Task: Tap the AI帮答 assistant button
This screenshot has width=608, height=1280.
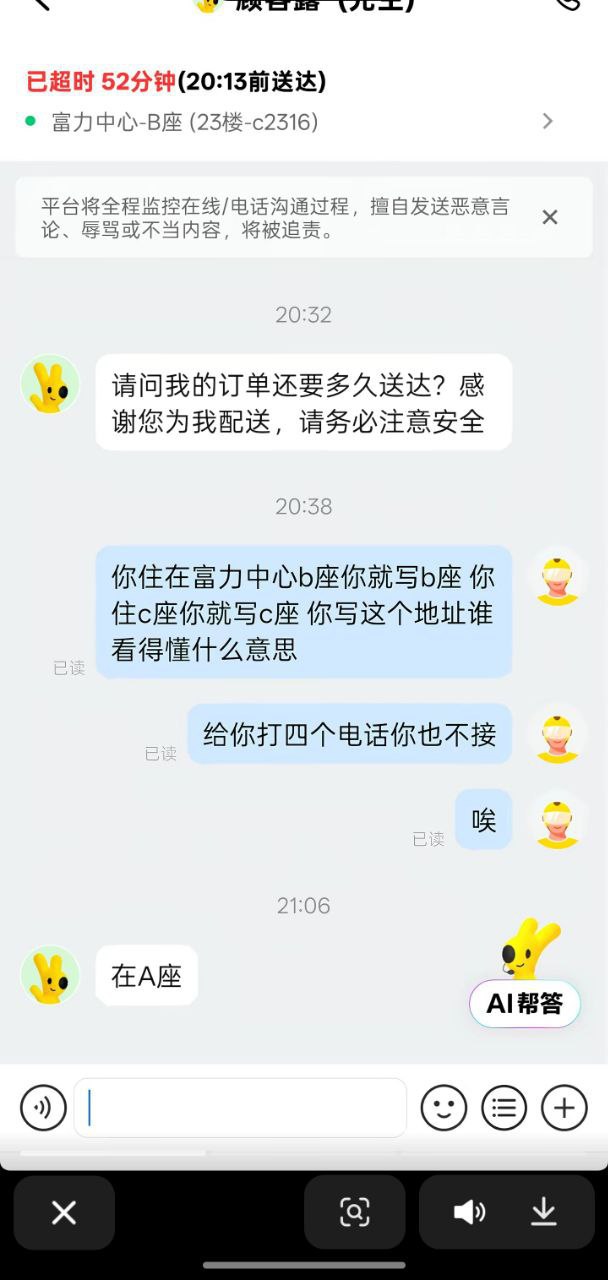Action: (x=524, y=1003)
